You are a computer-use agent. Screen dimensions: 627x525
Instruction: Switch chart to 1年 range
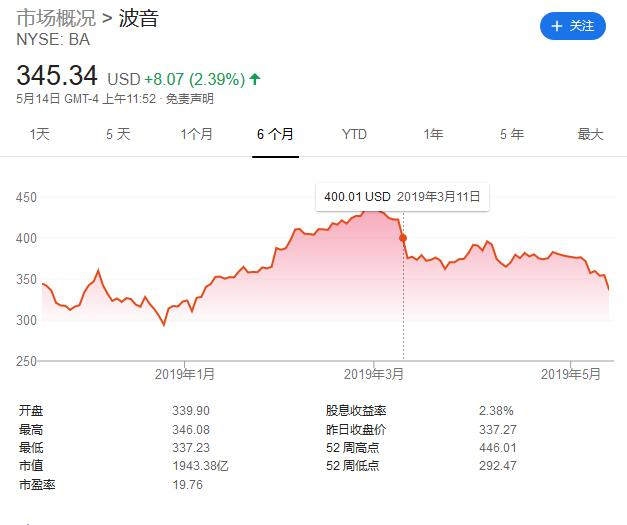point(432,134)
